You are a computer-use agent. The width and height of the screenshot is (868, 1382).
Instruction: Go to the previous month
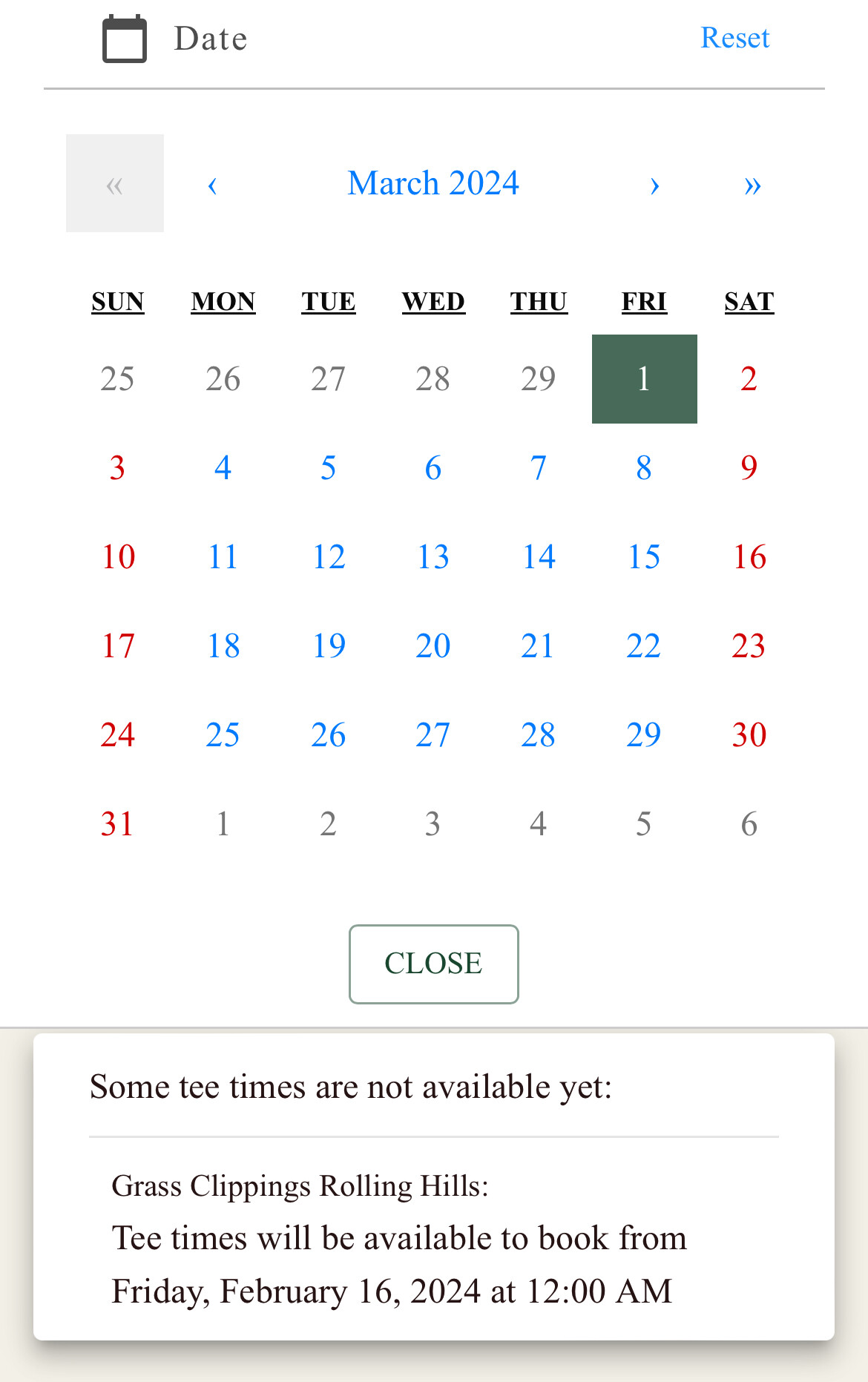point(212,183)
